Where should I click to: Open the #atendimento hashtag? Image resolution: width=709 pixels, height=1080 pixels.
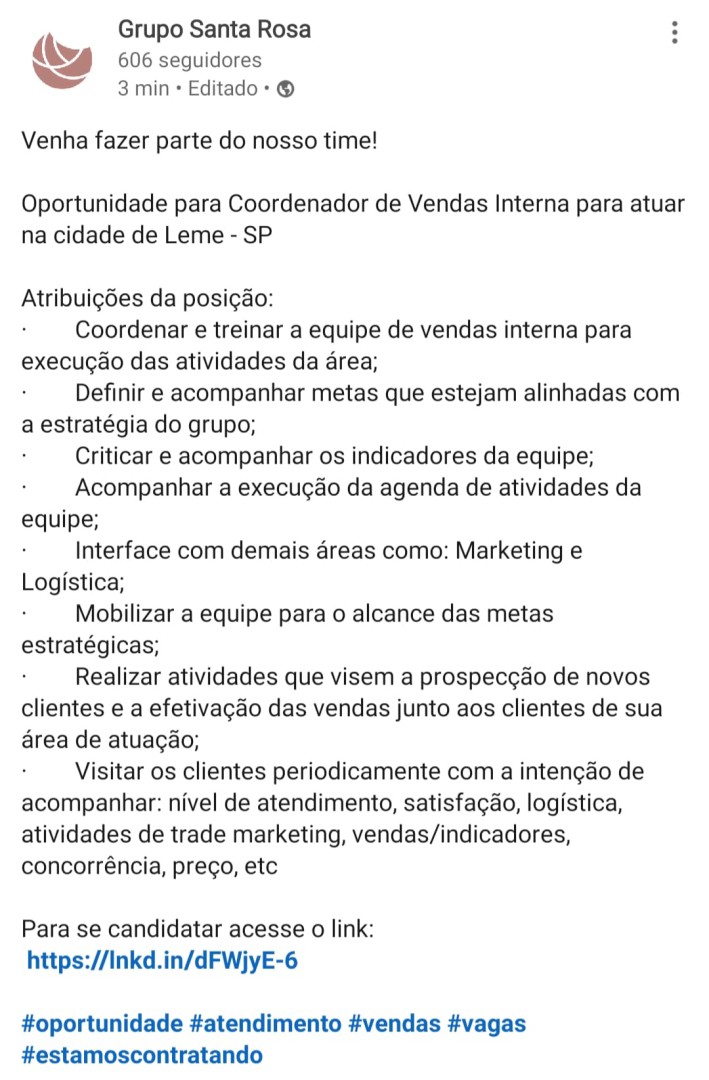pos(265,1024)
